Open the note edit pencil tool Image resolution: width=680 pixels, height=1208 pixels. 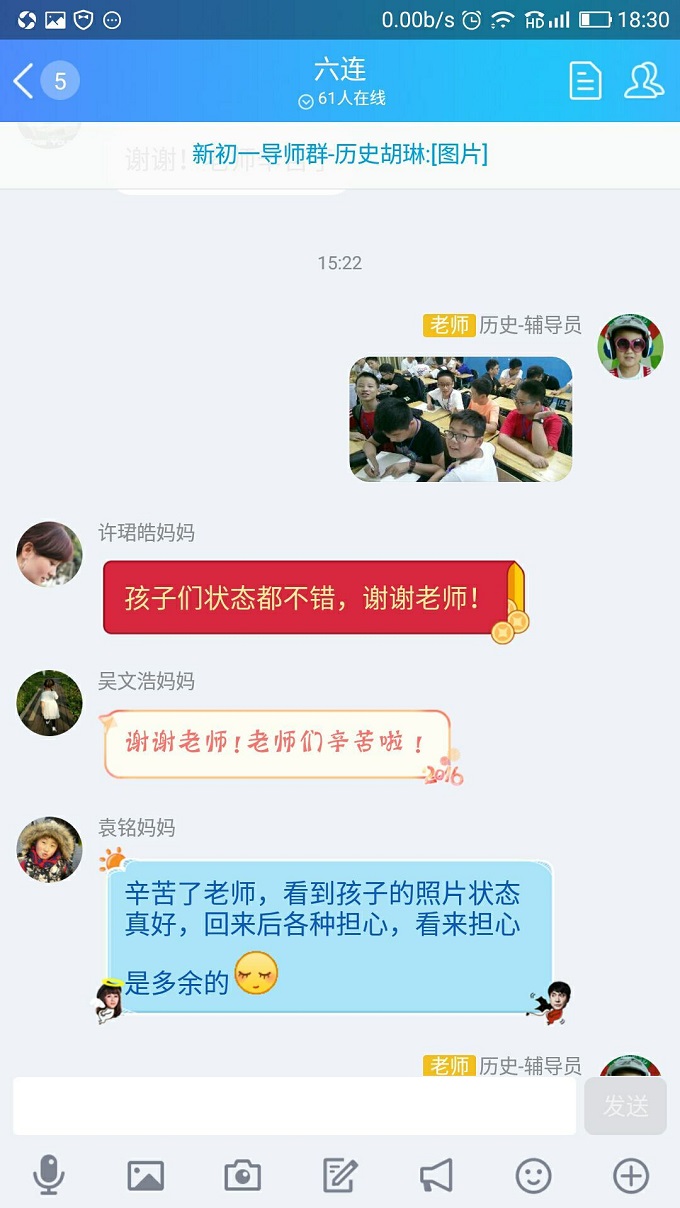tap(340, 1176)
